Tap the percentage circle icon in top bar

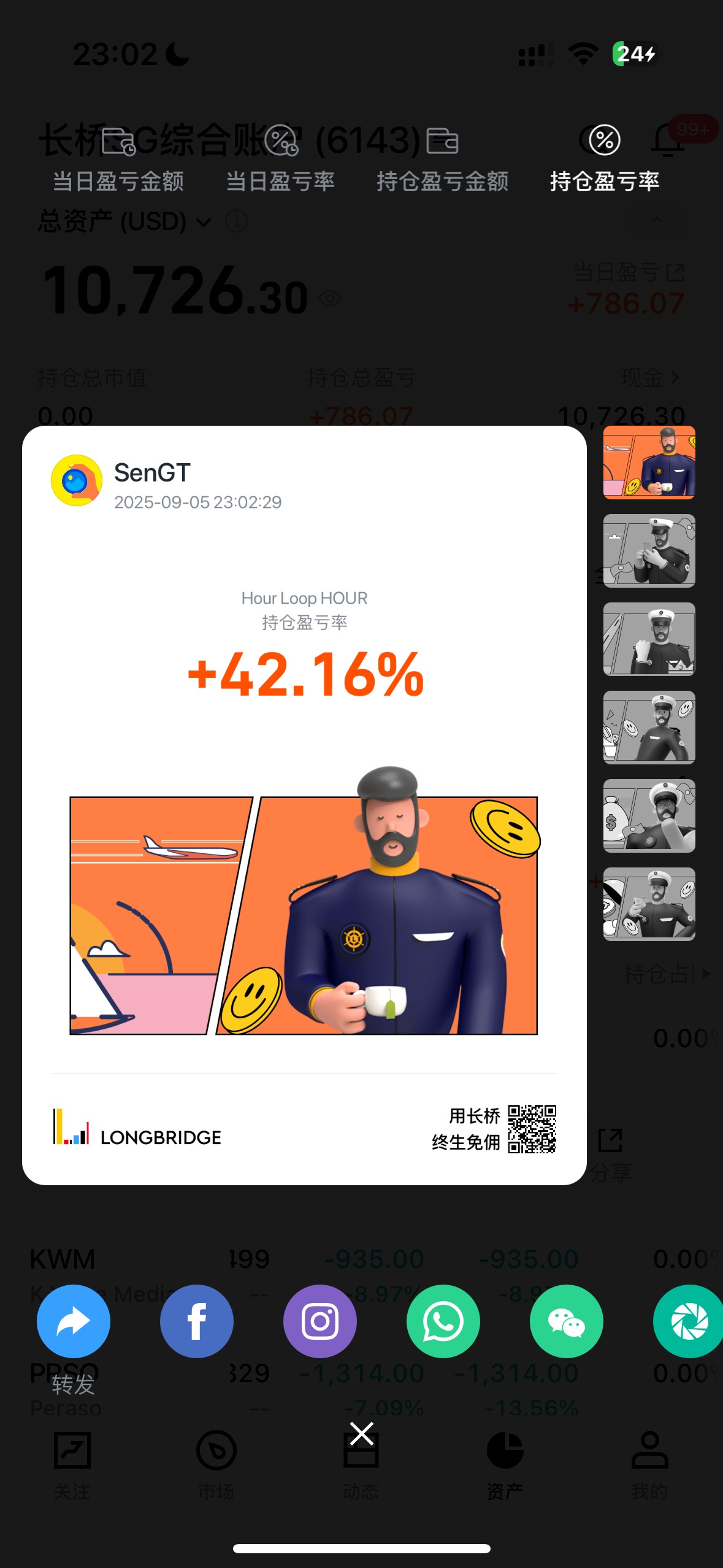click(x=603, y=141)
